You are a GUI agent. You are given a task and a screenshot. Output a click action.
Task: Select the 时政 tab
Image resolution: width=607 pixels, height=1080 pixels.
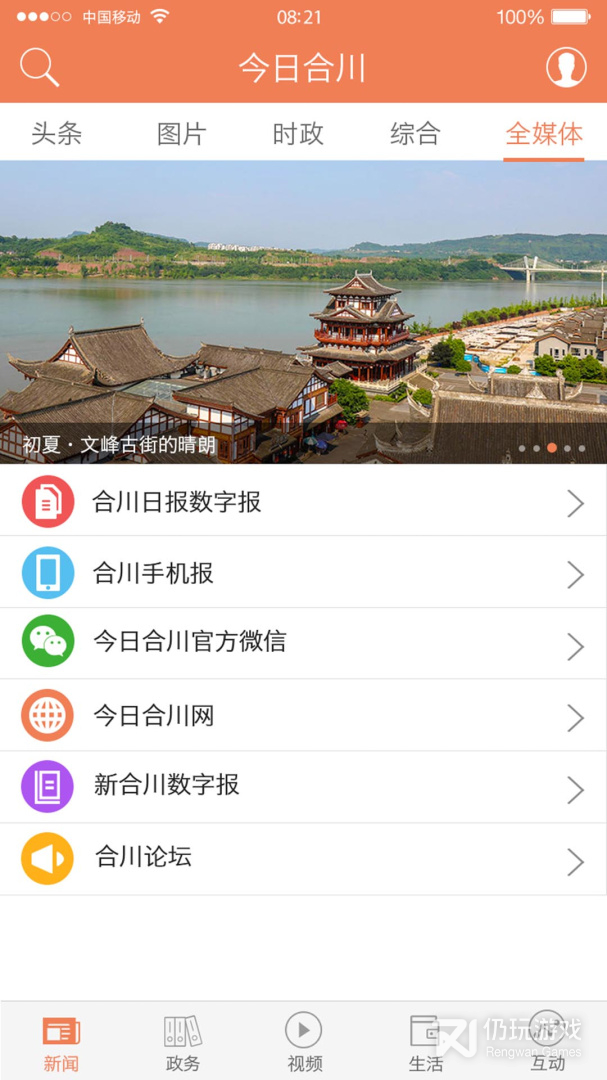(298, 134)
